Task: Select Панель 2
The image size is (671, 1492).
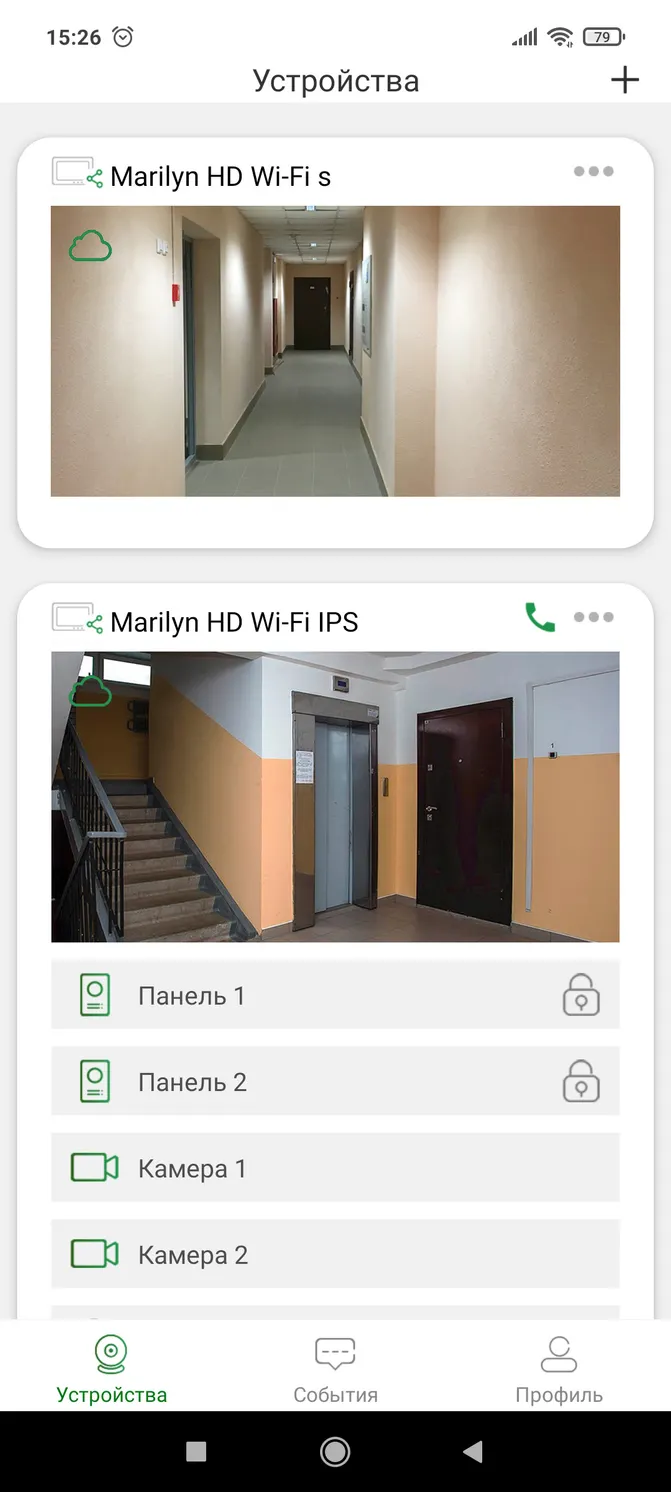Action: pyautogui.click(x=335, y=1082)
